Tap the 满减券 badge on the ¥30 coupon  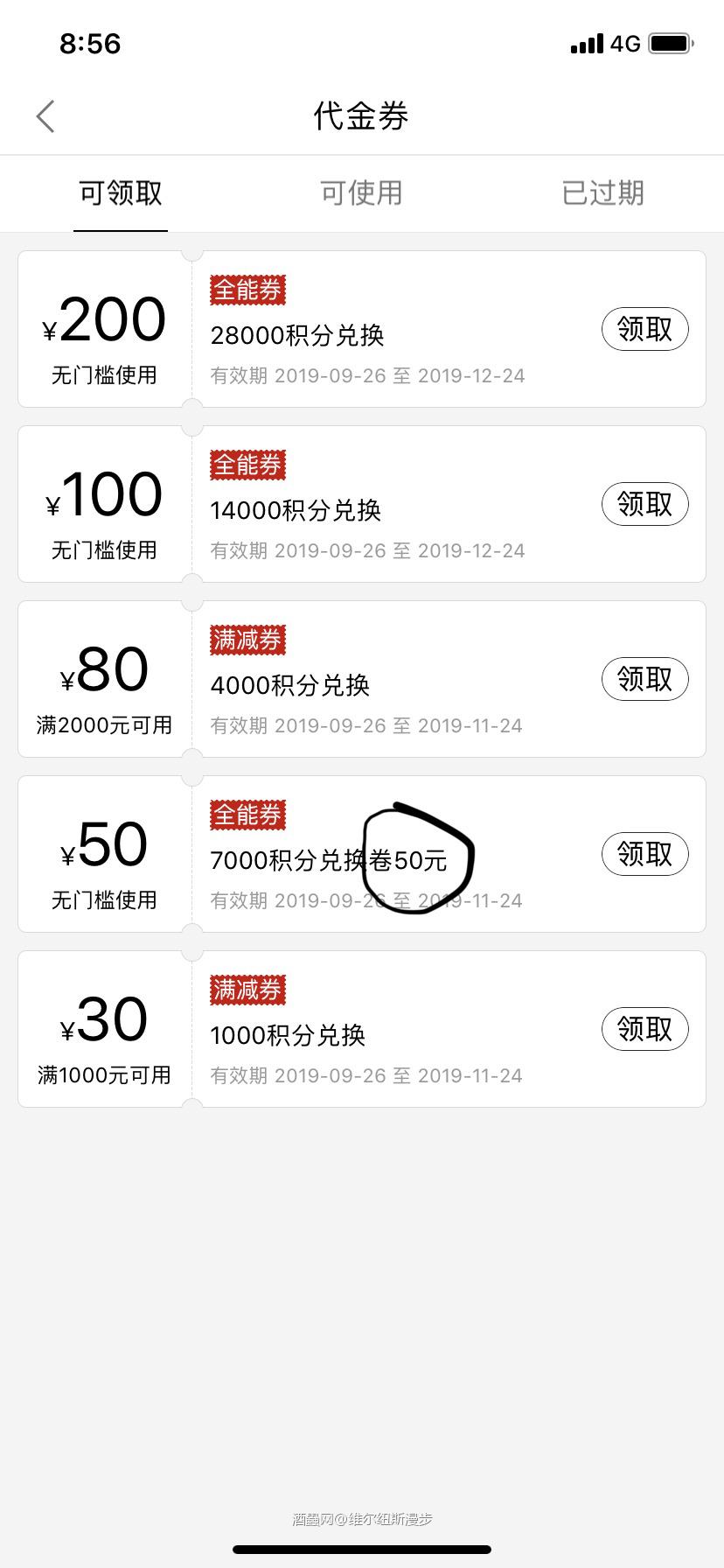(247, 990)
